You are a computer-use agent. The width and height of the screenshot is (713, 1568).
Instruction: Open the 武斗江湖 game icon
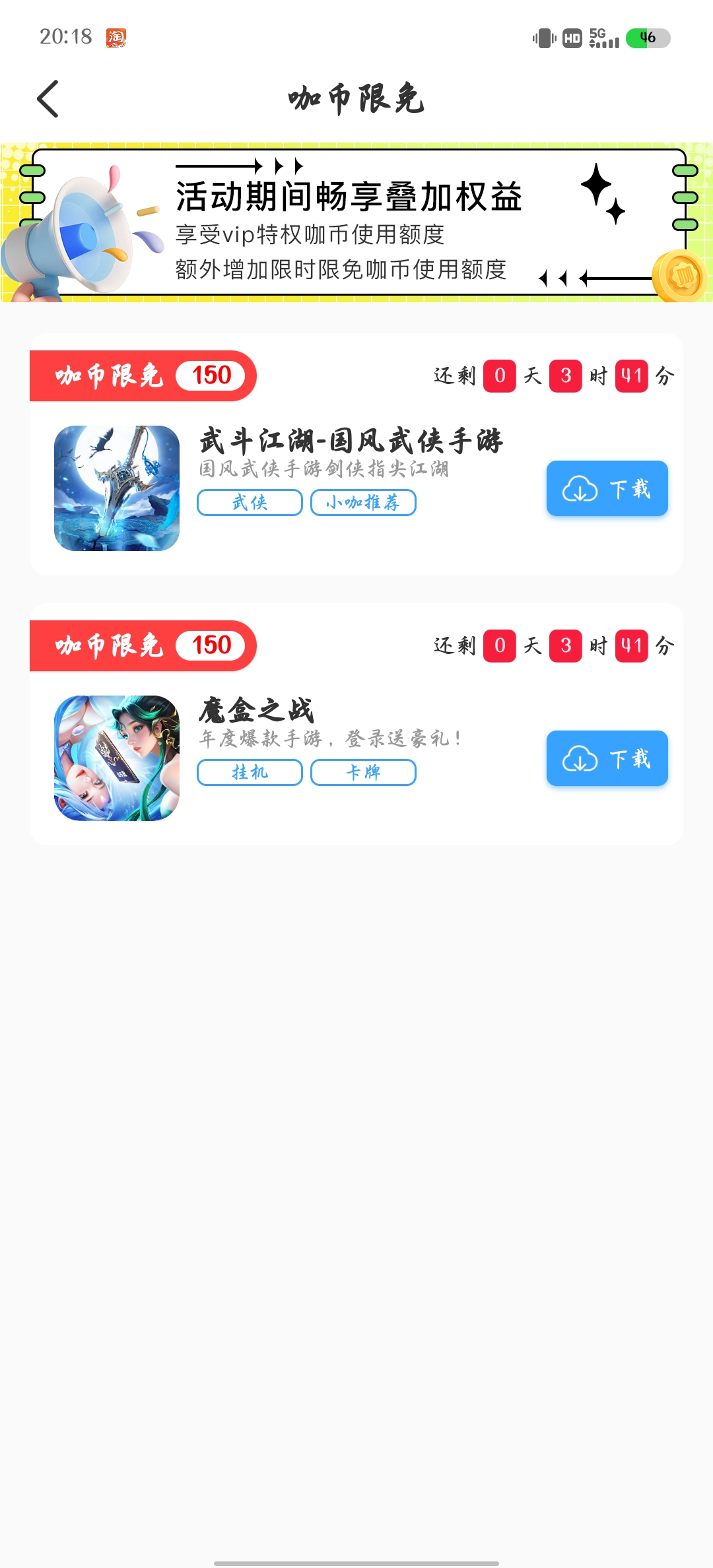pos(117,488)
